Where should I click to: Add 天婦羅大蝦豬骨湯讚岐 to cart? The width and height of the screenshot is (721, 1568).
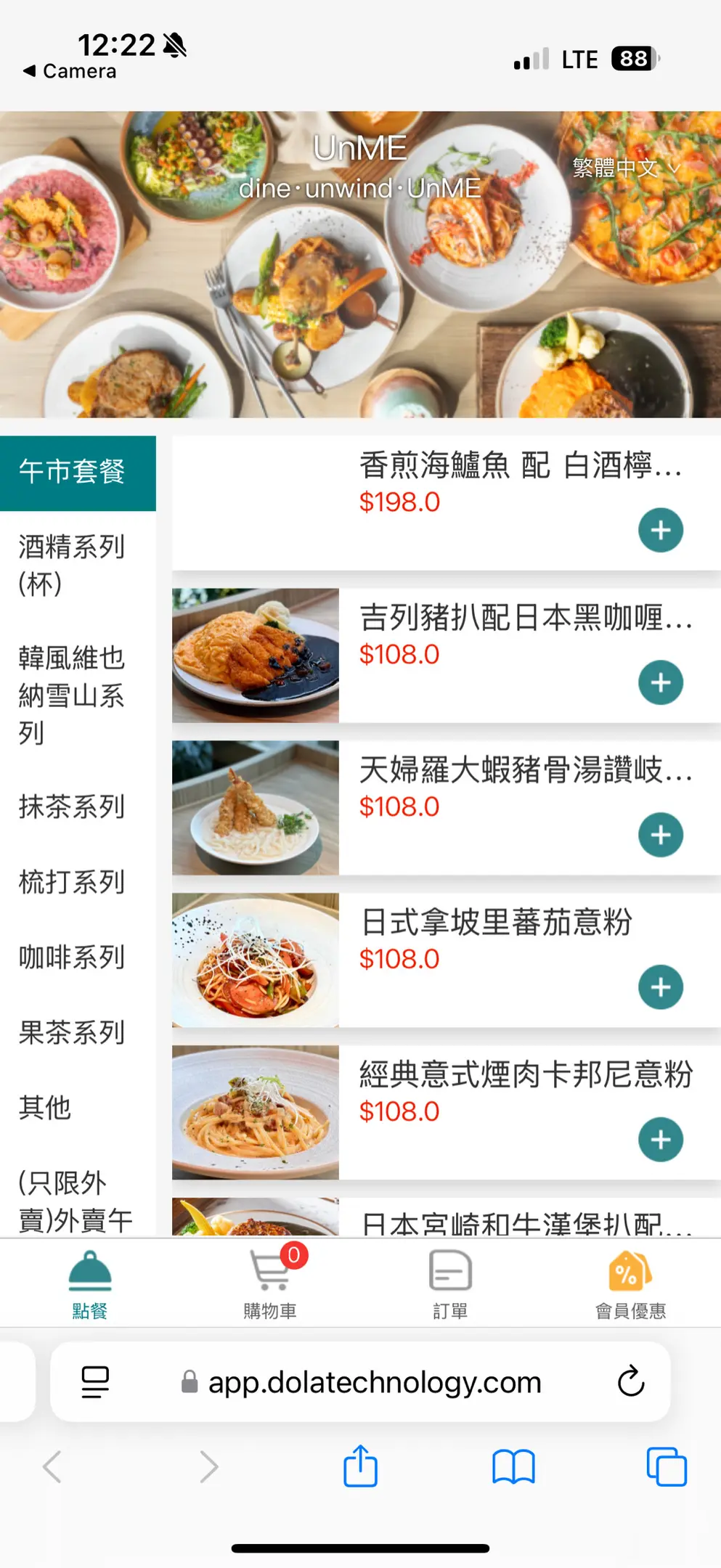click(x=660, y=836)
